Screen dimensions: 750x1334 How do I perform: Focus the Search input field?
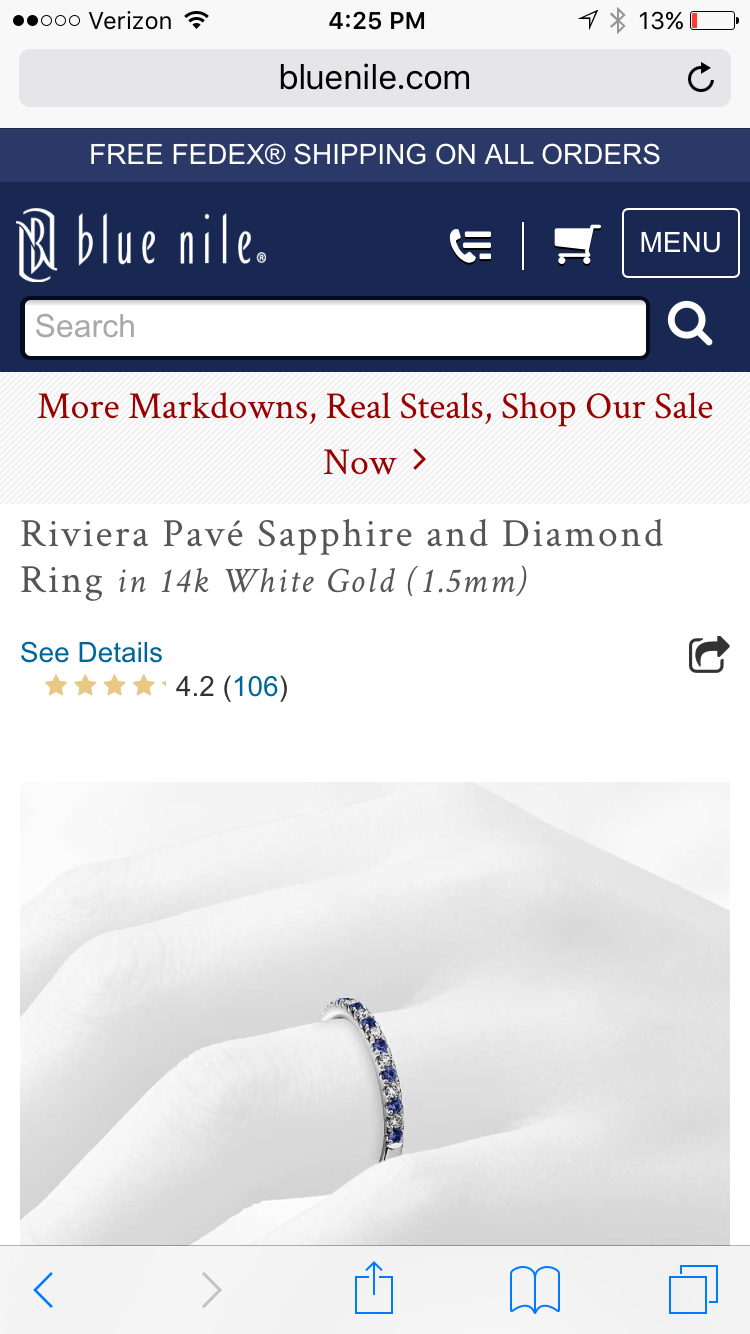coord(335,327)
